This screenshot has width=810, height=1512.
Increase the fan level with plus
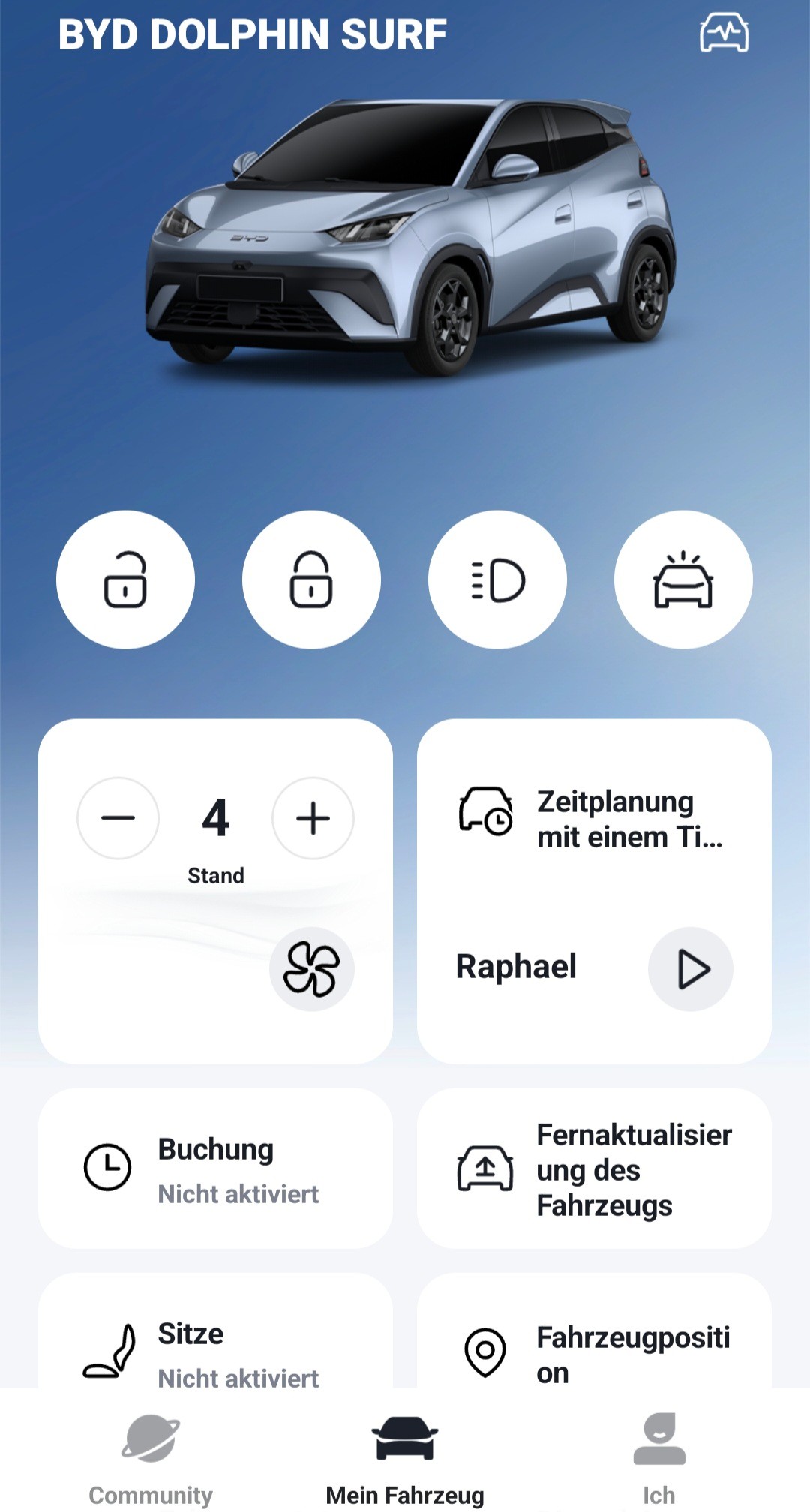click(313, 818)
